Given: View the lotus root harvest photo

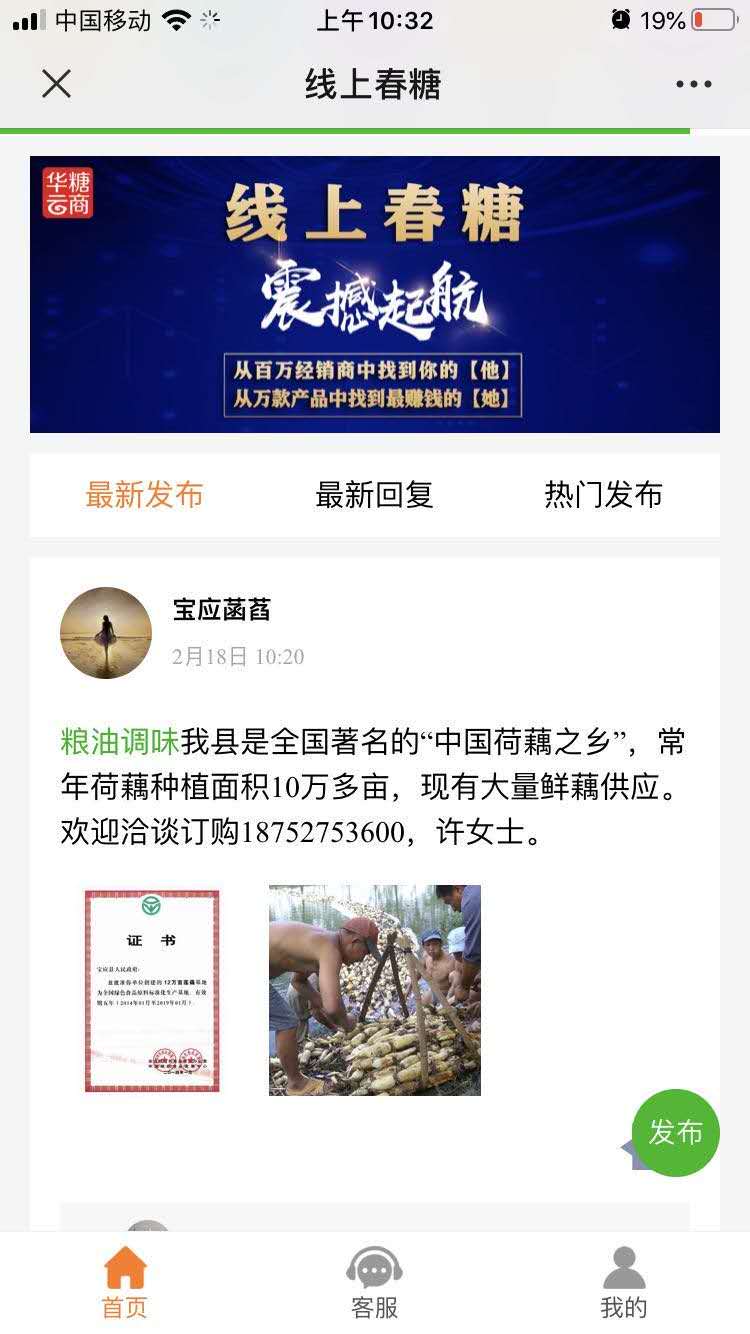Looking at the screenshot, I should (x=375, y=990).
